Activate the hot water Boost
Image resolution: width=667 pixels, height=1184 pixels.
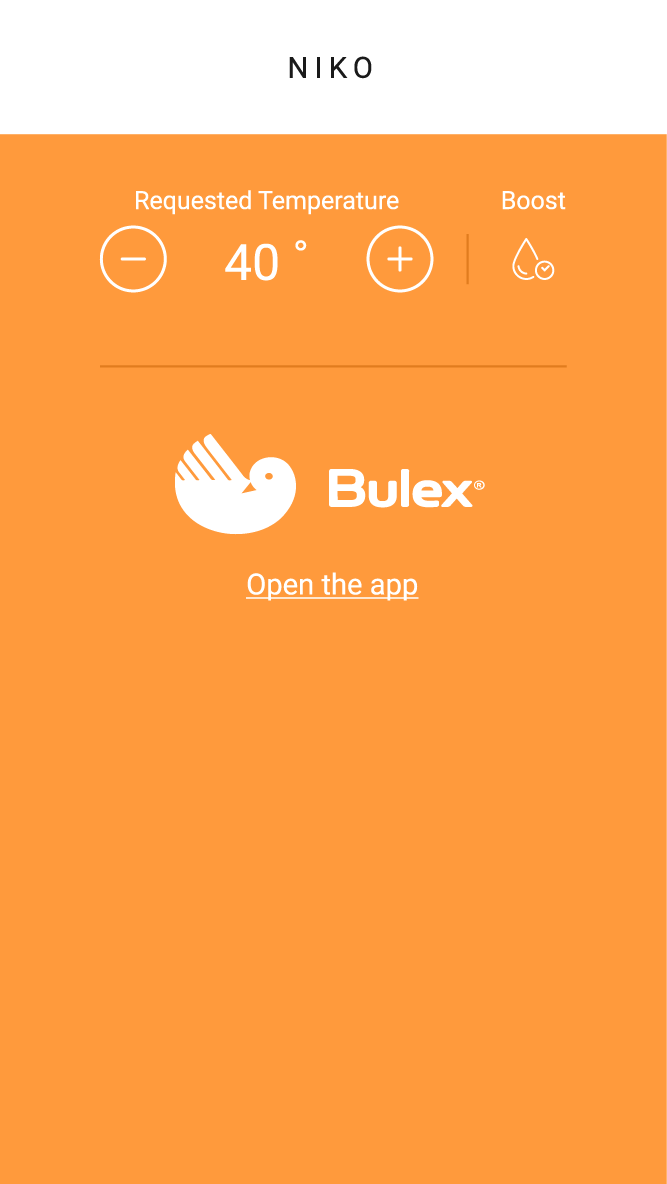(x=532, y=260)
